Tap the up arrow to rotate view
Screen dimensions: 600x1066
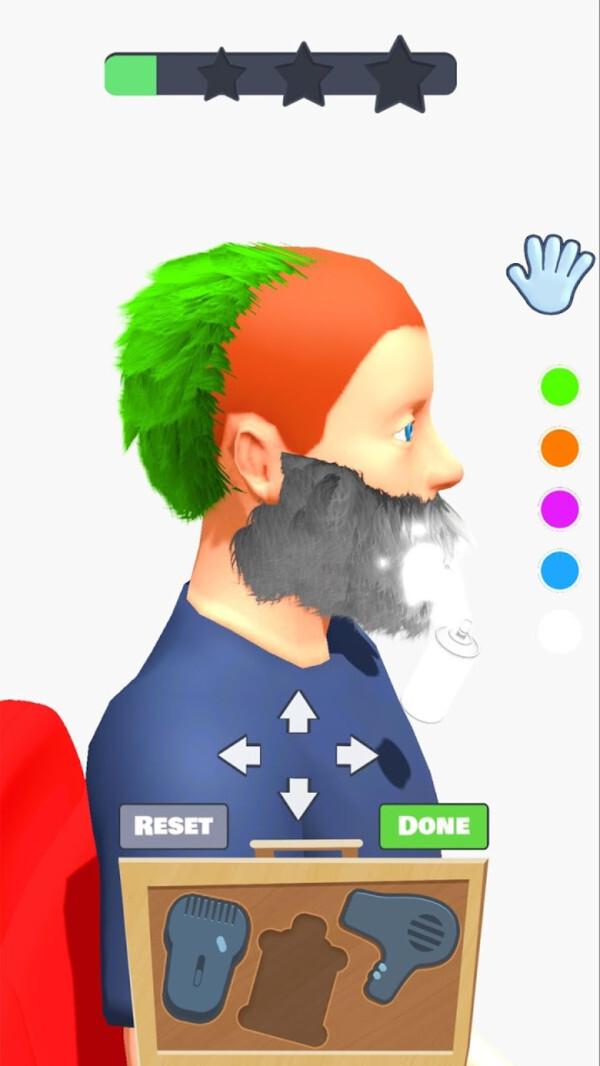click(x=297, y=712)
